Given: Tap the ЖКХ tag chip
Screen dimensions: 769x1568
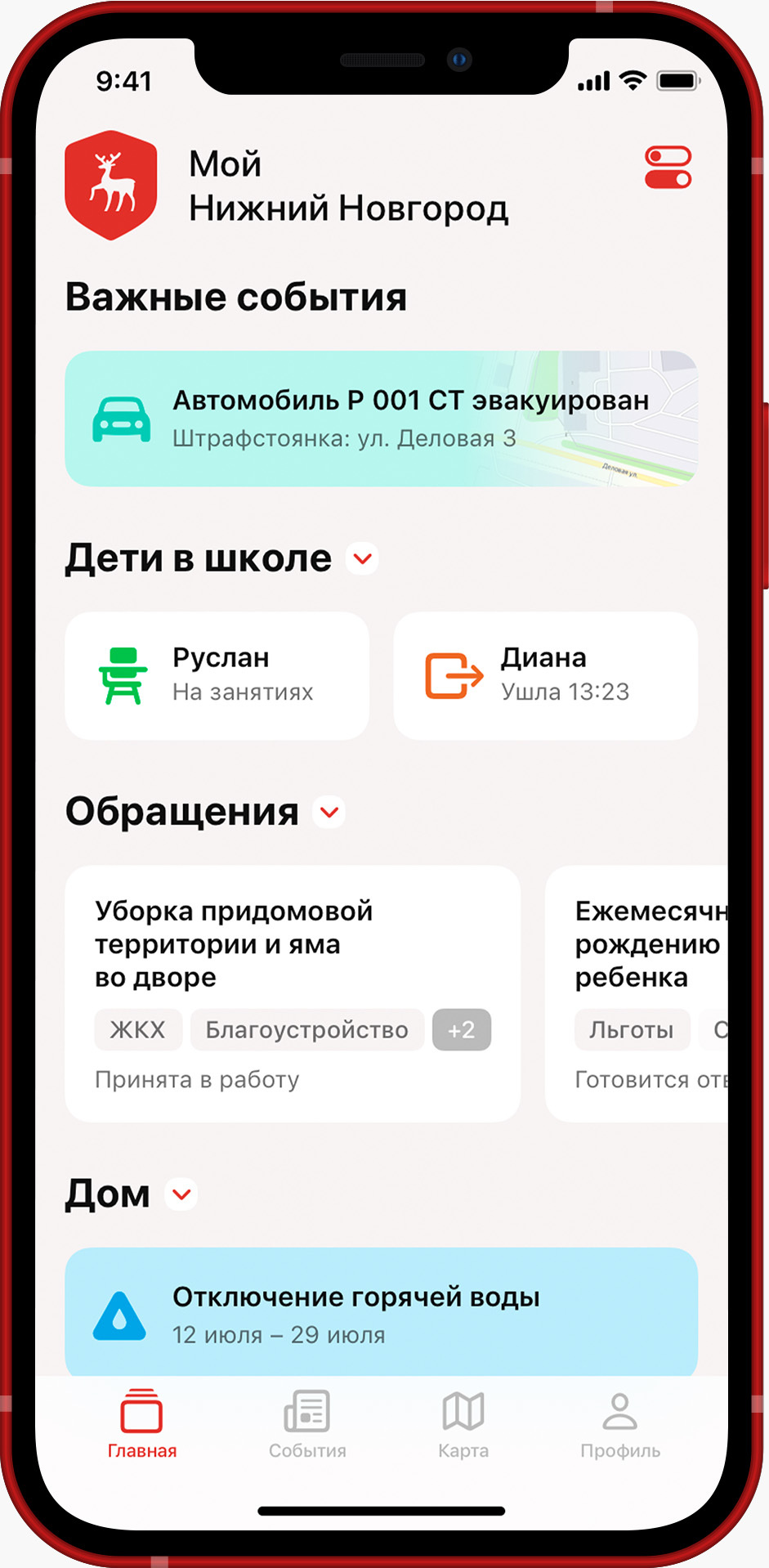Looking at the screenshot, I should point(137,1029).
